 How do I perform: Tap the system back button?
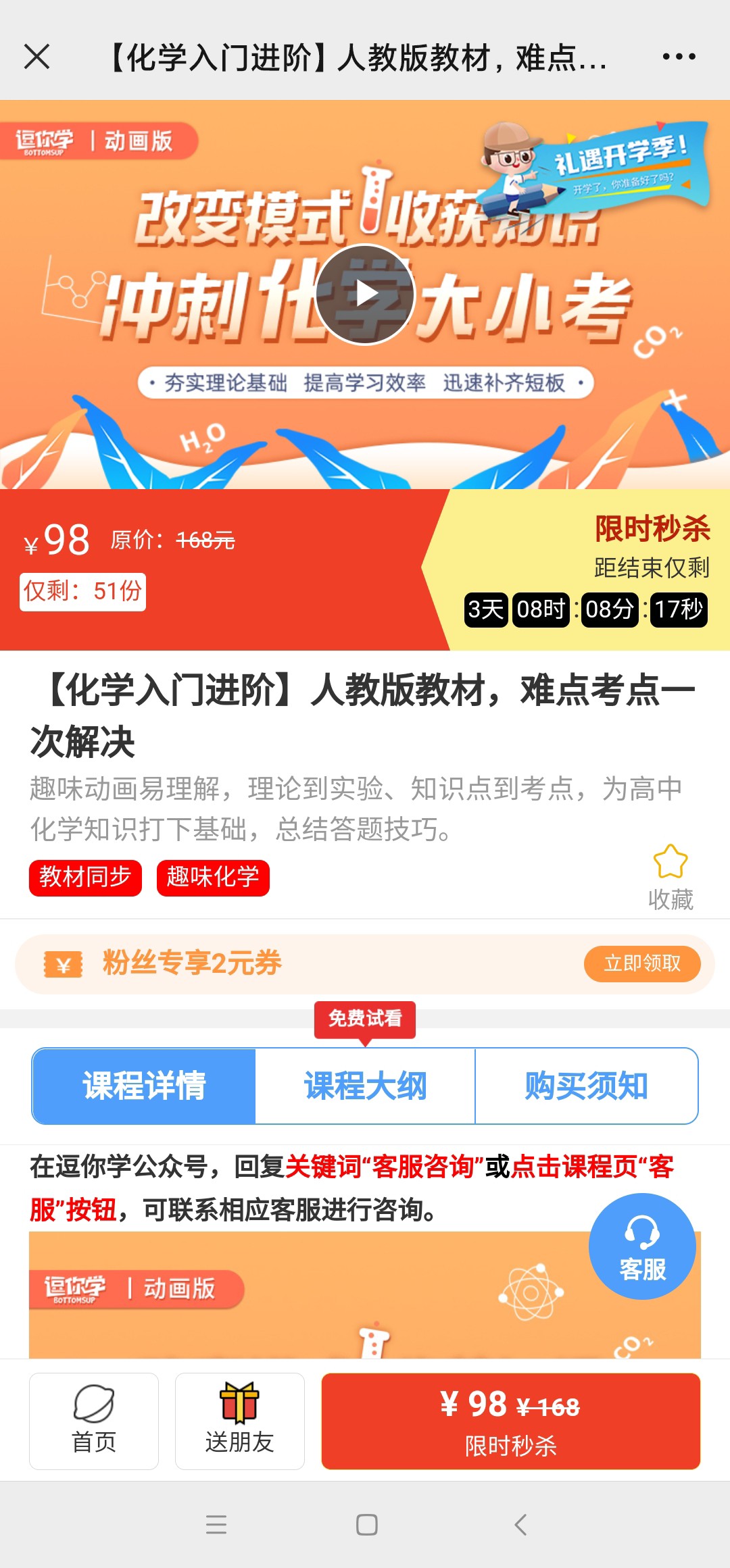point(520,1525)
